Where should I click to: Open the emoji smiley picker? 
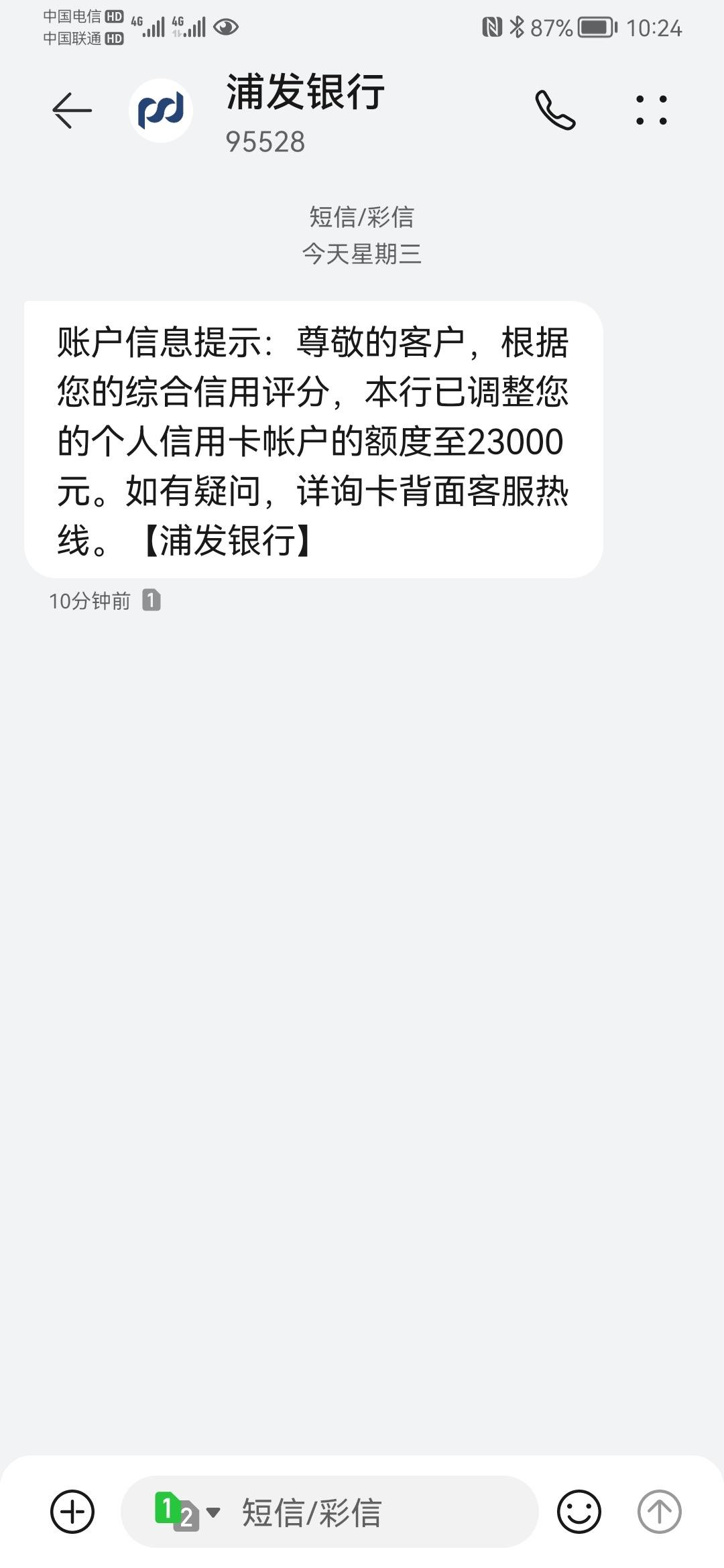(579, 1511)
